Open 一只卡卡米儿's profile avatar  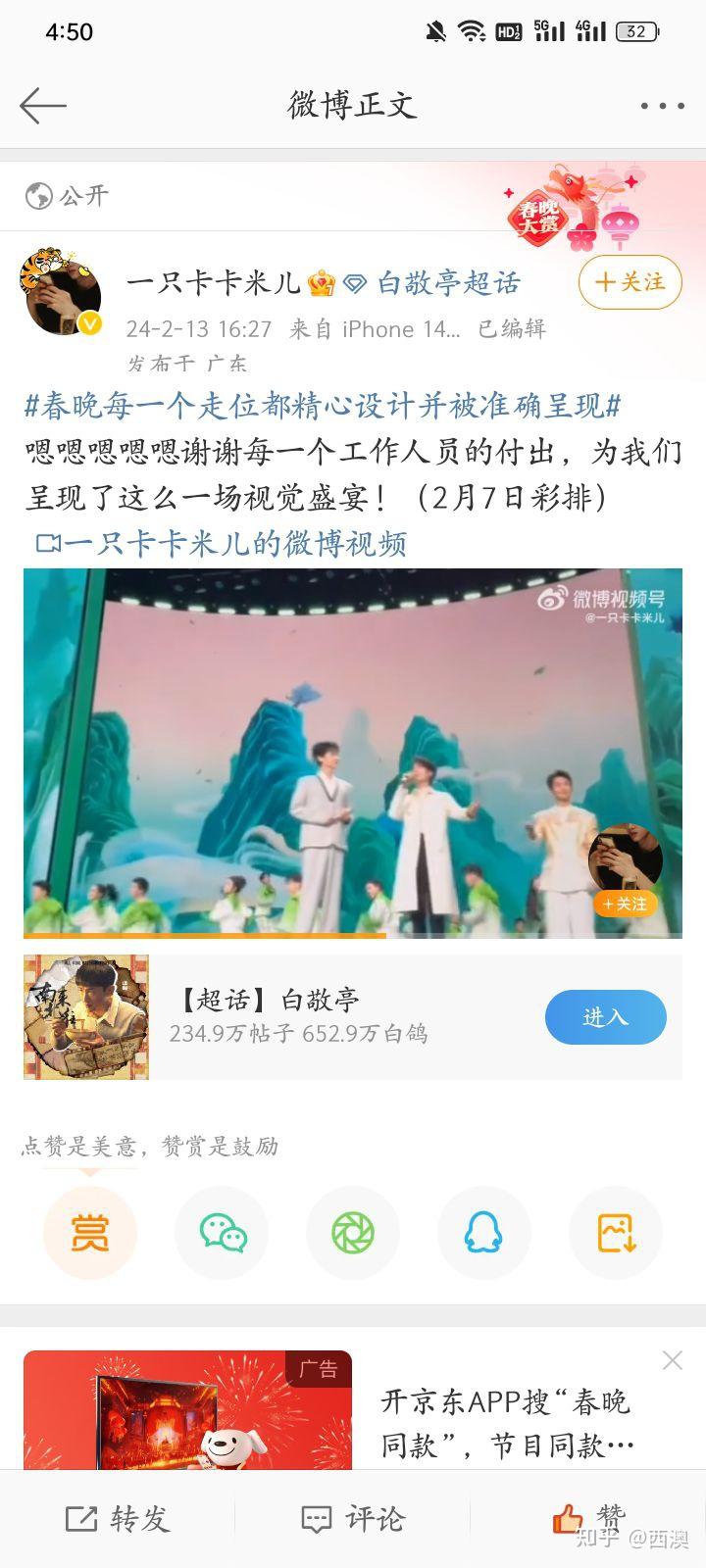pyautogui.click(x=61, y=291)
